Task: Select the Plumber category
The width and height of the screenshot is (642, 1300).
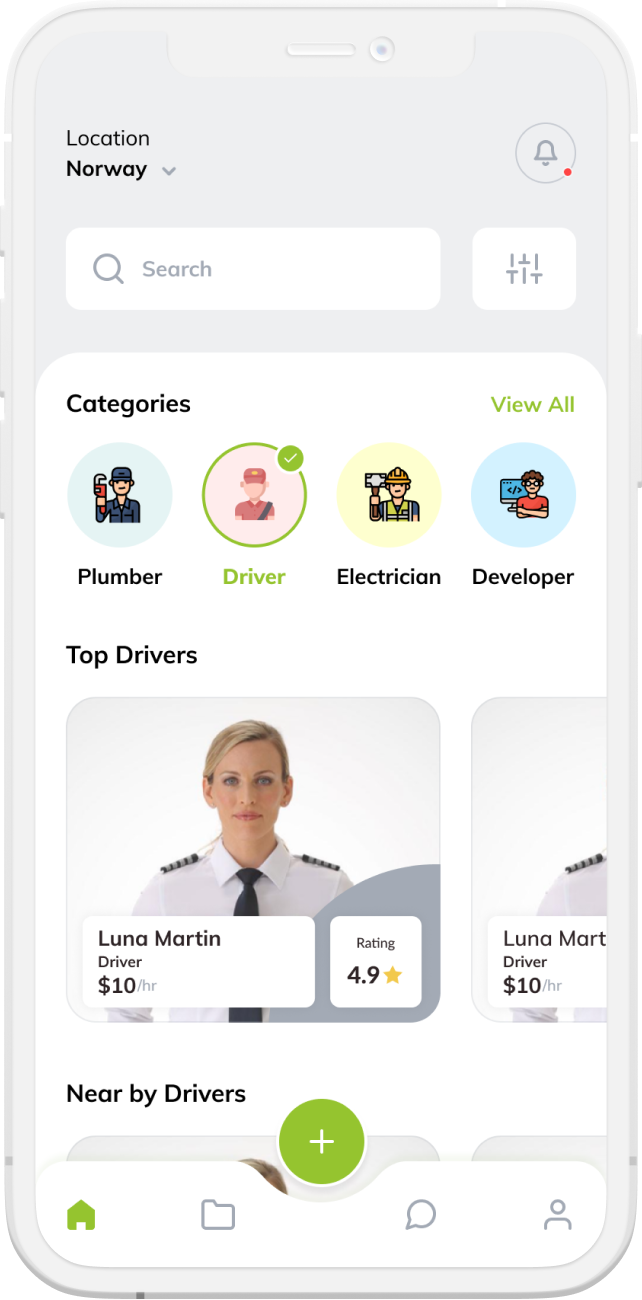Action: tap(120, 497)
